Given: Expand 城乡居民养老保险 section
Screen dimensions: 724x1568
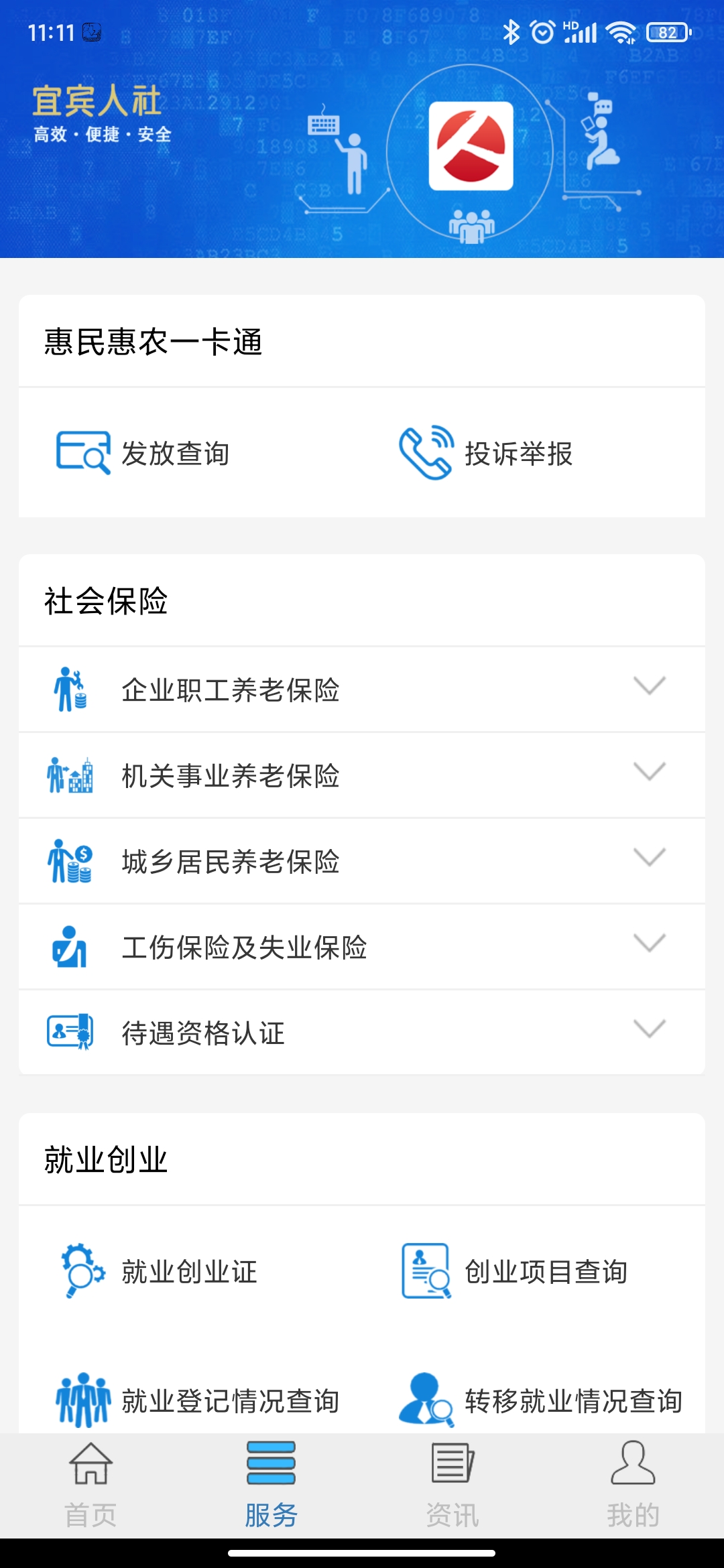Looking at the screenshot, I should pos(362,861).
